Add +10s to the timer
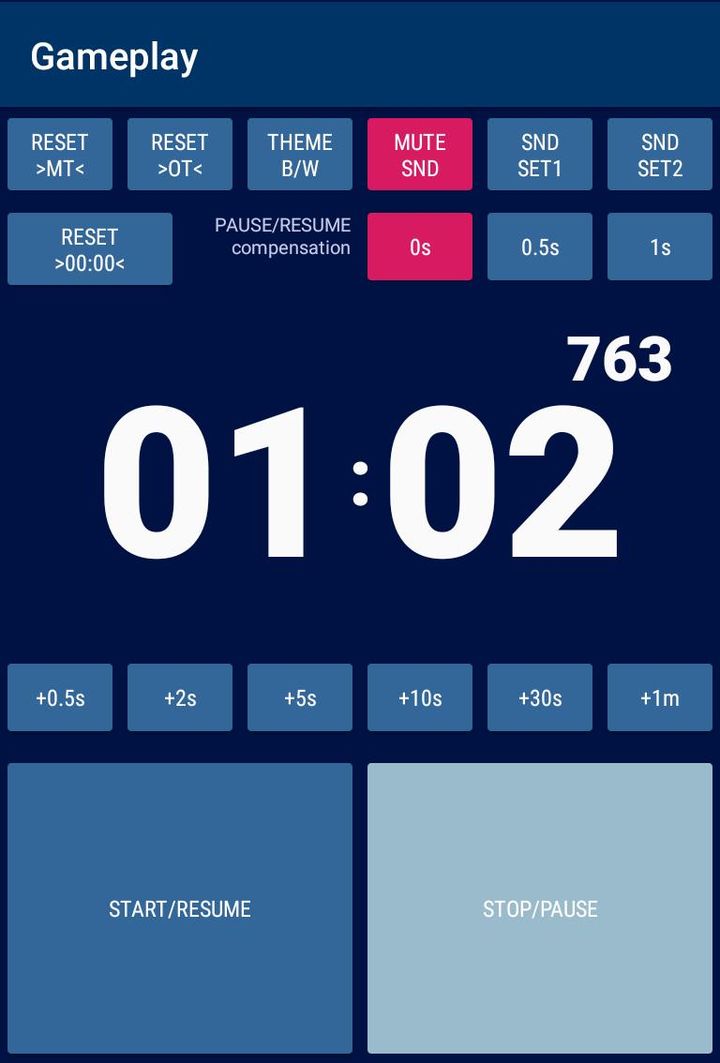The image size is (720, 1063). pyautogui.click(x=420, y=698)
